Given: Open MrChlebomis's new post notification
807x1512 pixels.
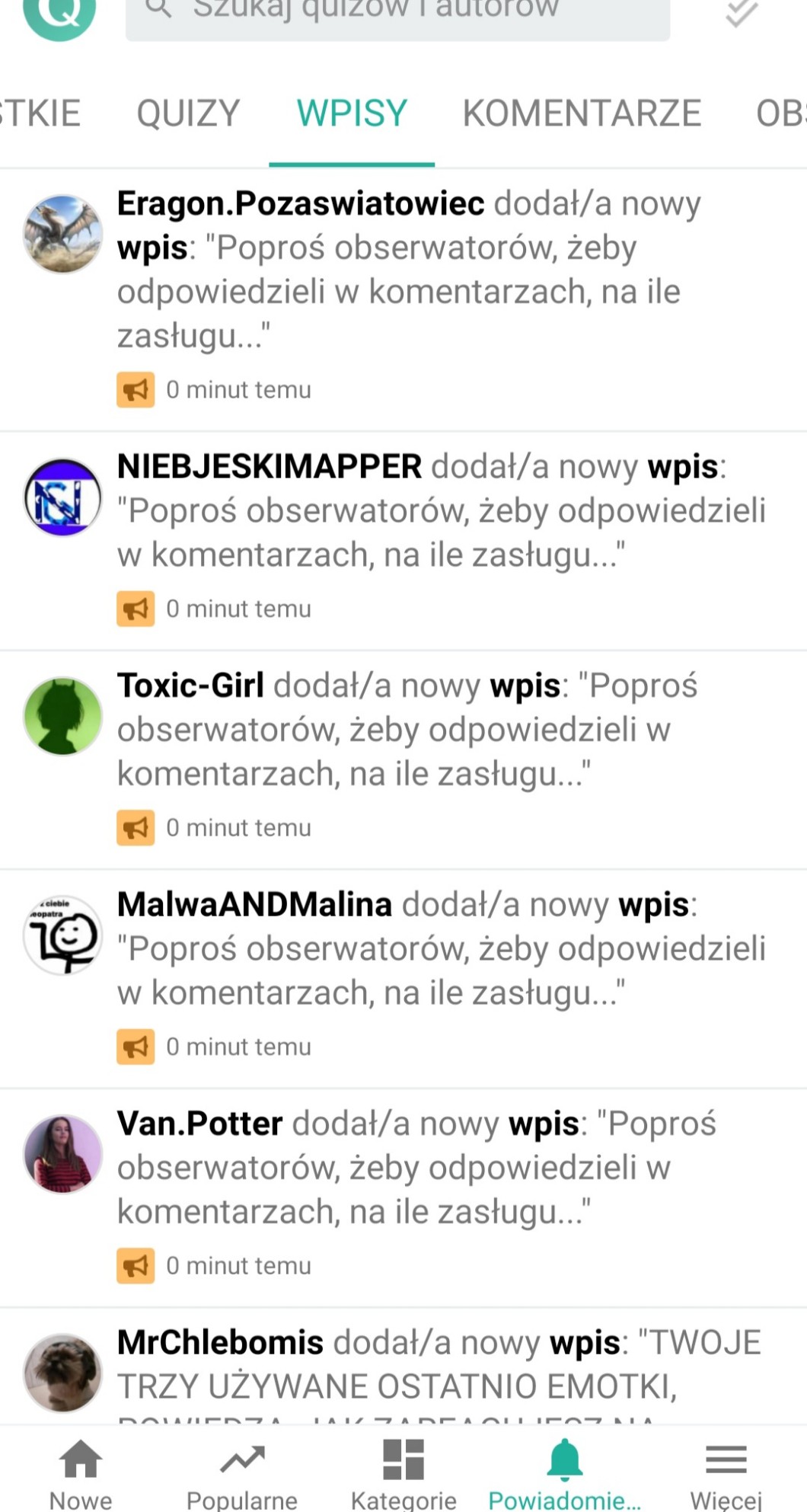Looking at the screenshot, I should pos(403,1367).
